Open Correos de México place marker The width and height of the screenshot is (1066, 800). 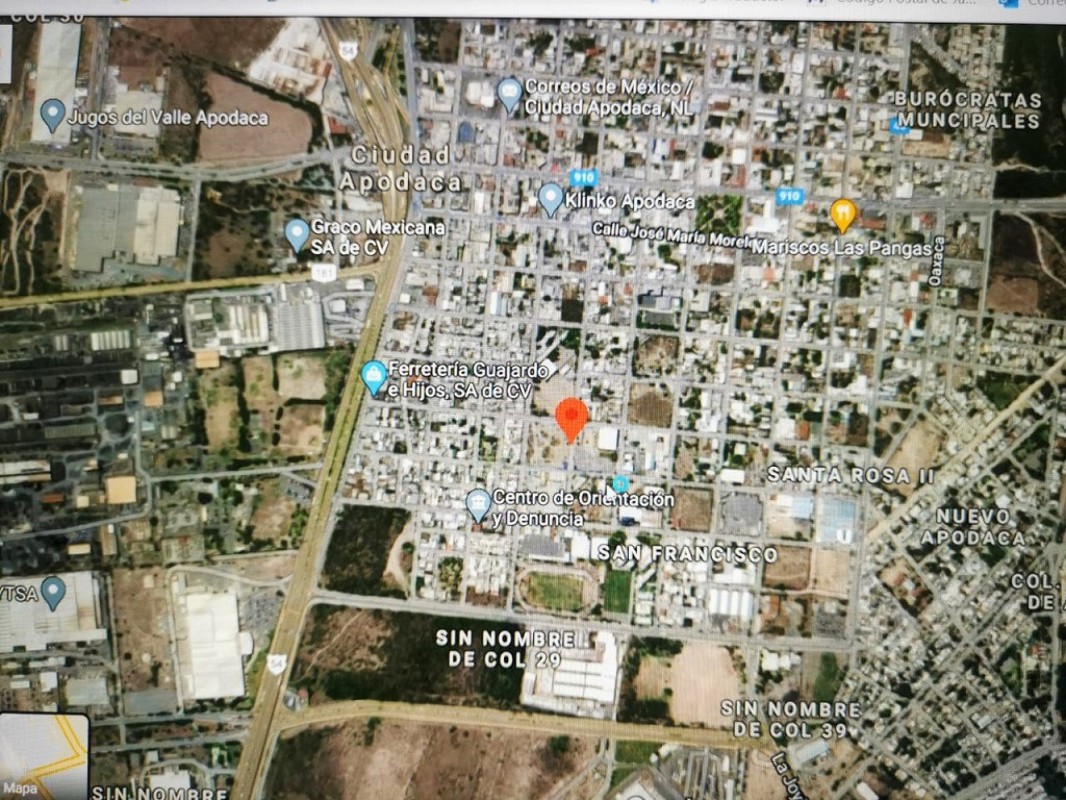(510, 95)
